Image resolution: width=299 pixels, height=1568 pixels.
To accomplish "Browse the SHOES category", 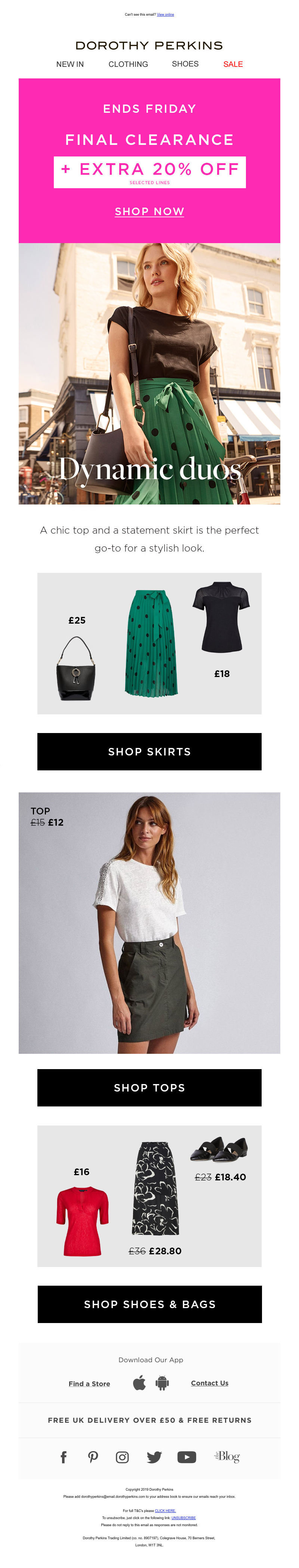I will (x=185, y=64).
